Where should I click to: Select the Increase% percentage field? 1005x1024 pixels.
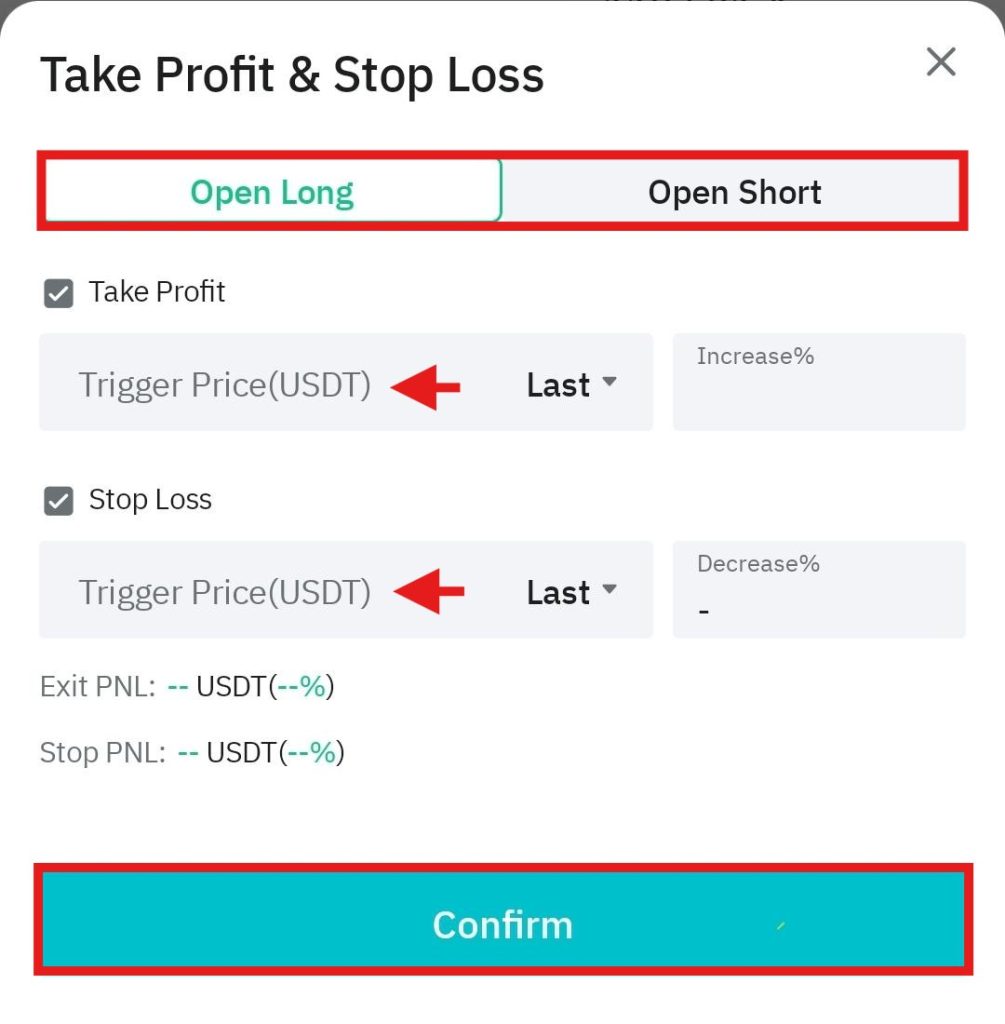(818, 381)
